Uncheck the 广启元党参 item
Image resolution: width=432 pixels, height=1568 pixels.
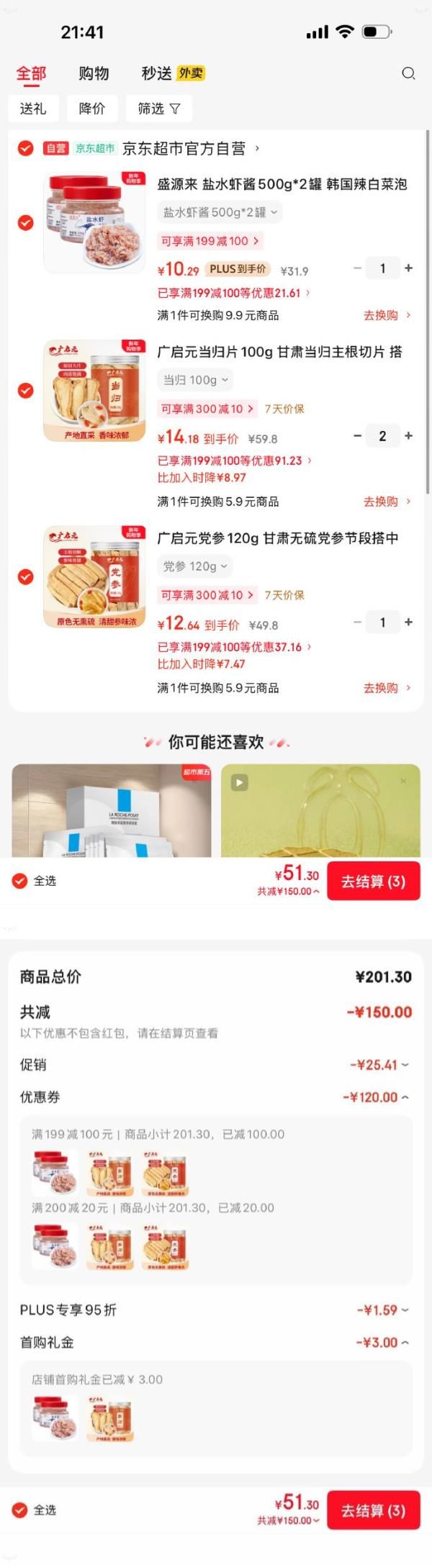pyautogui.click(x=25, y=577)
